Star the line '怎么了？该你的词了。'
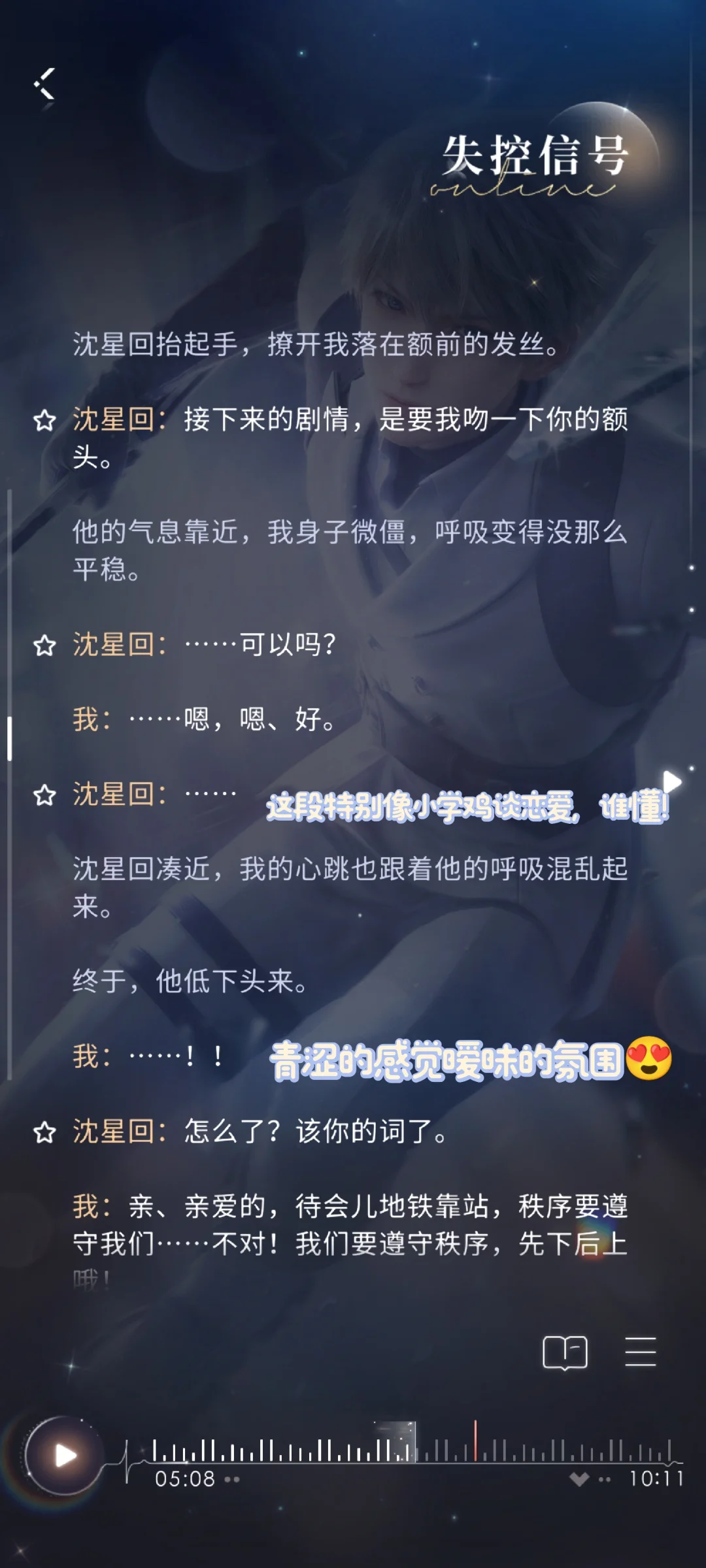706x1568 pixels. point(44,1132)
